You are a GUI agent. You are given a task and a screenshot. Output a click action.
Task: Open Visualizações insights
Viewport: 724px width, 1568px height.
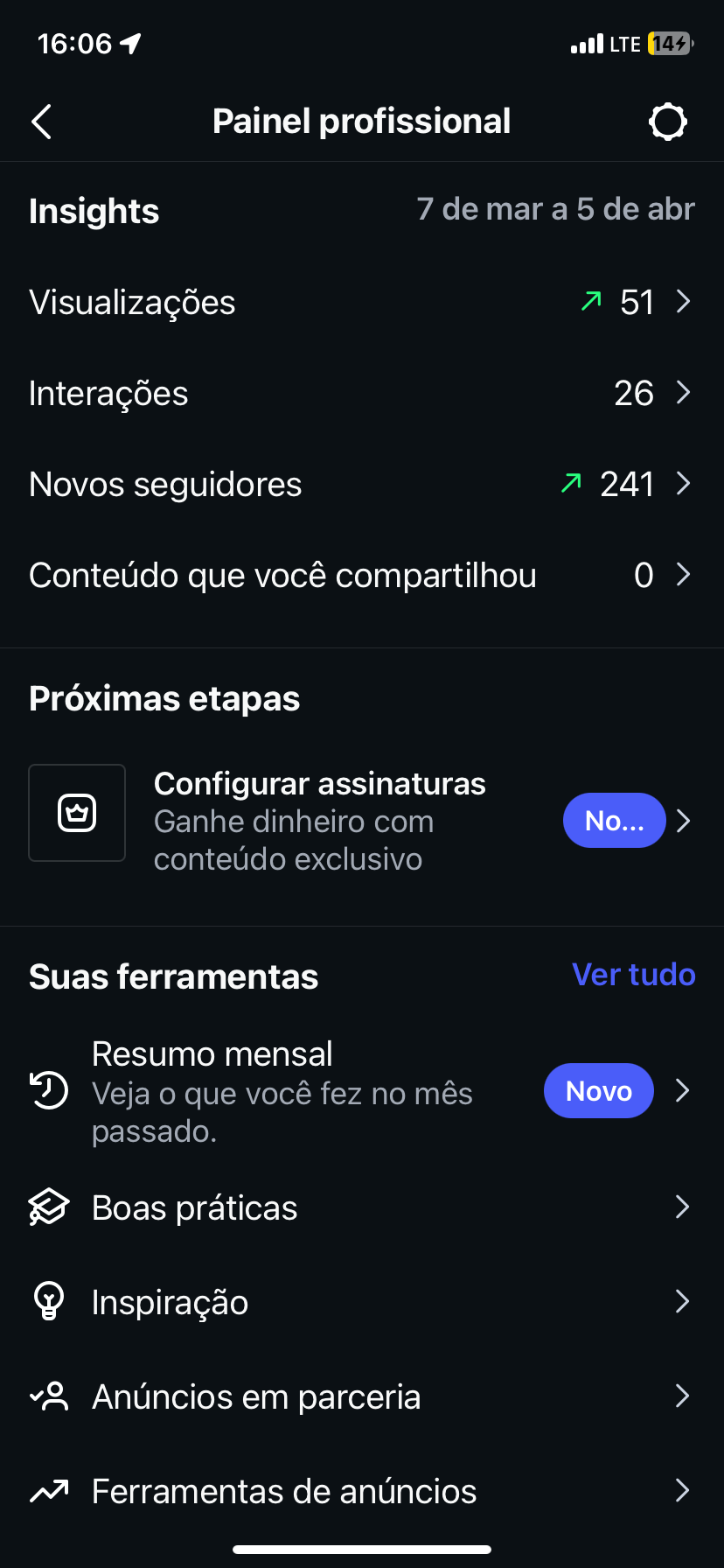[x=361, y=303]
